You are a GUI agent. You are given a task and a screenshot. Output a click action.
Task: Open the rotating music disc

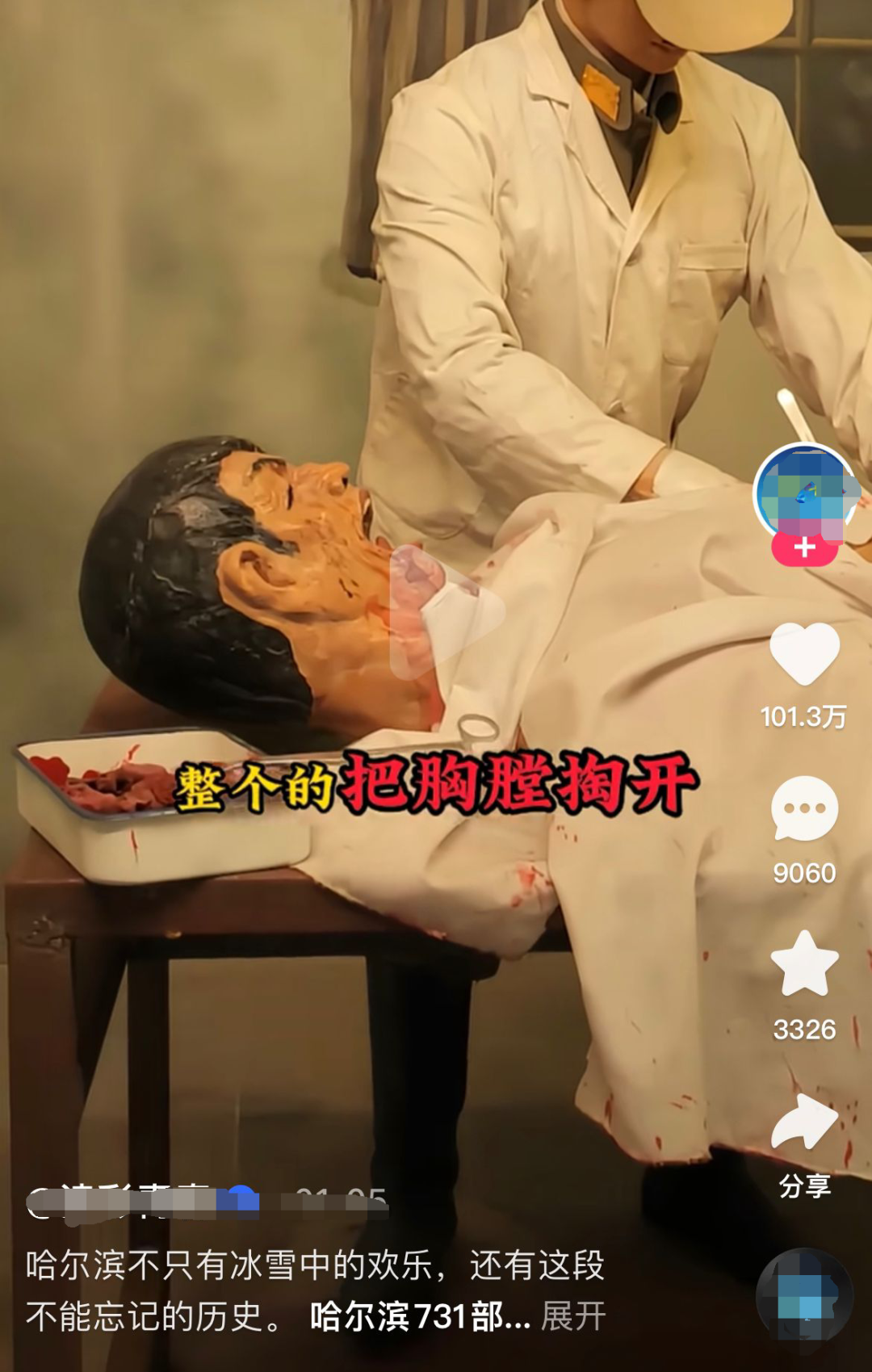click(x=804, y=1297)
